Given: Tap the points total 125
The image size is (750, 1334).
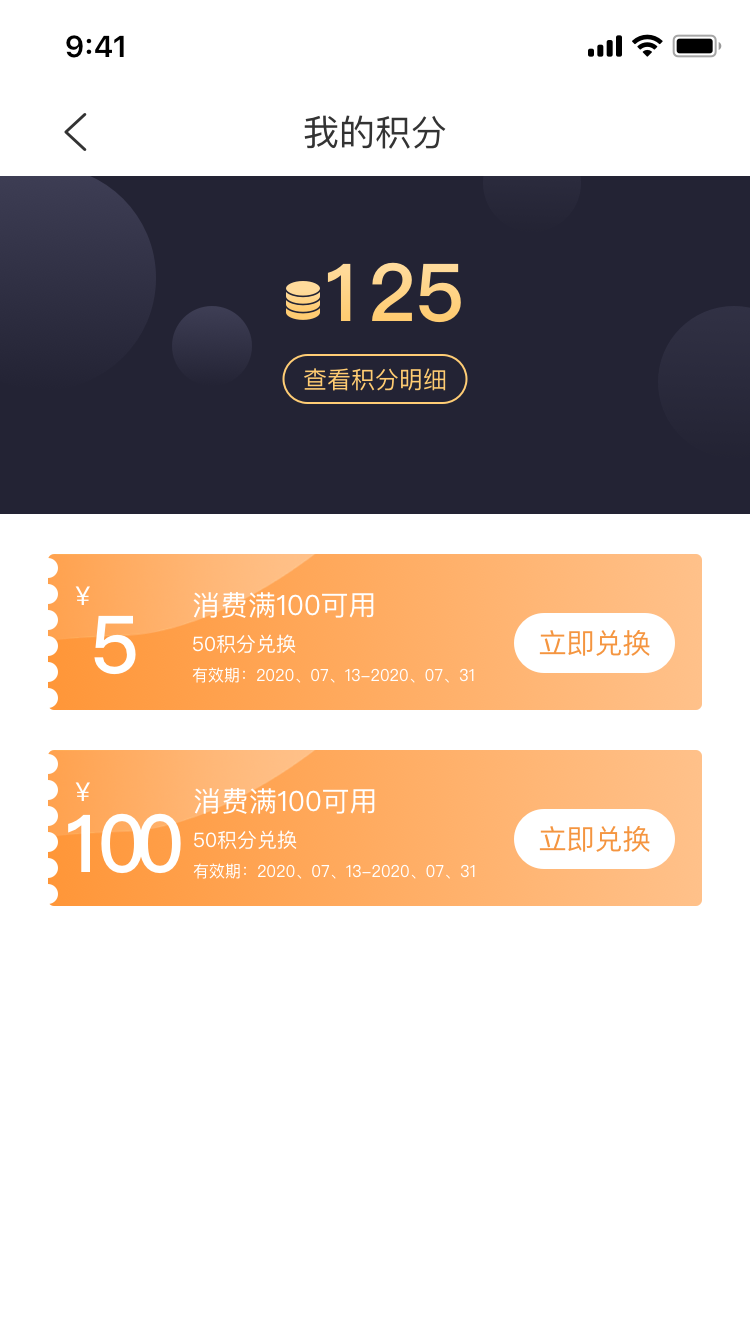Looking at the screenshot, I should 394,293.
